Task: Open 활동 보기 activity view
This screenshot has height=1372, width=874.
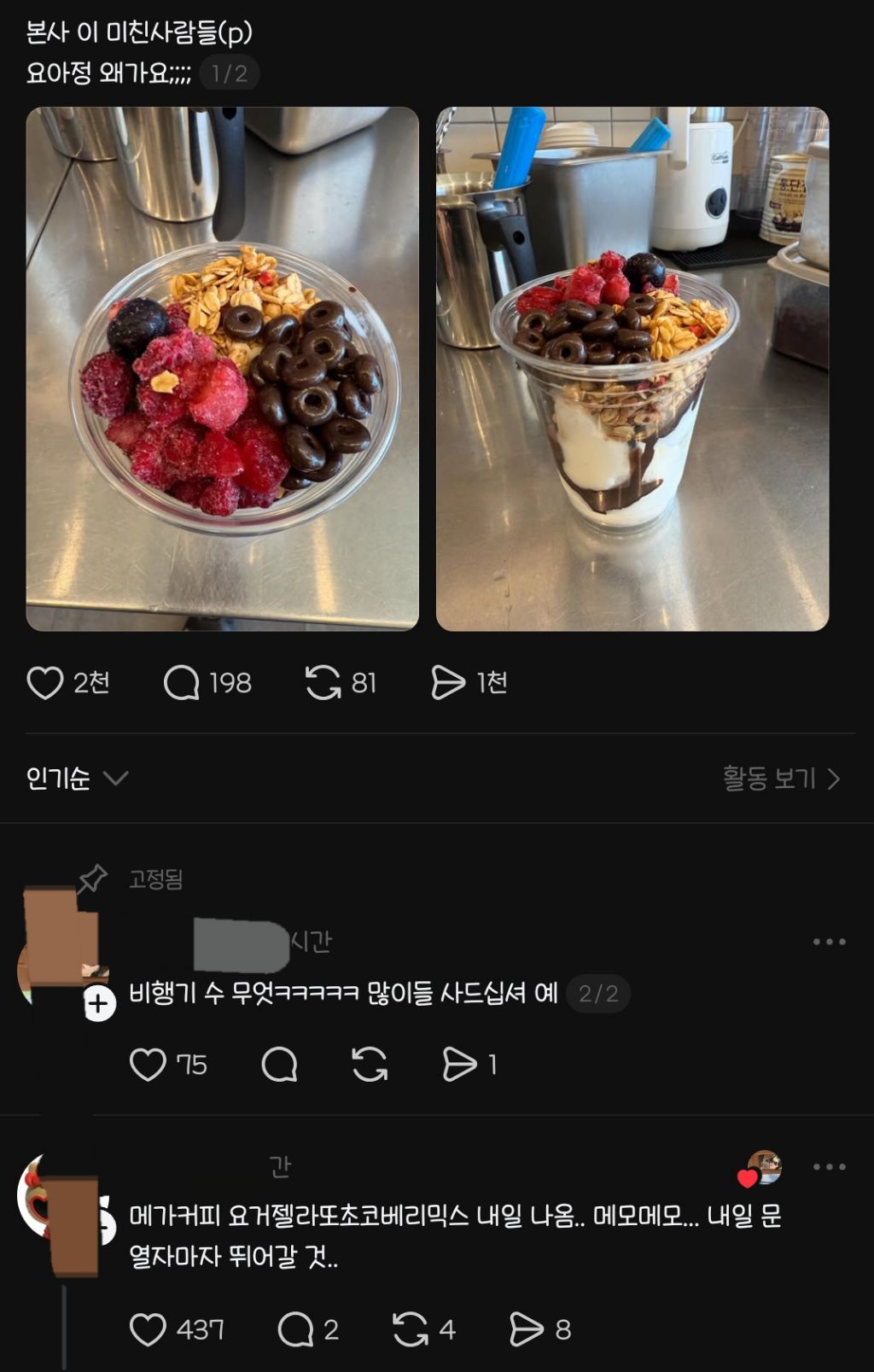Action: click(x=781, y=779)
